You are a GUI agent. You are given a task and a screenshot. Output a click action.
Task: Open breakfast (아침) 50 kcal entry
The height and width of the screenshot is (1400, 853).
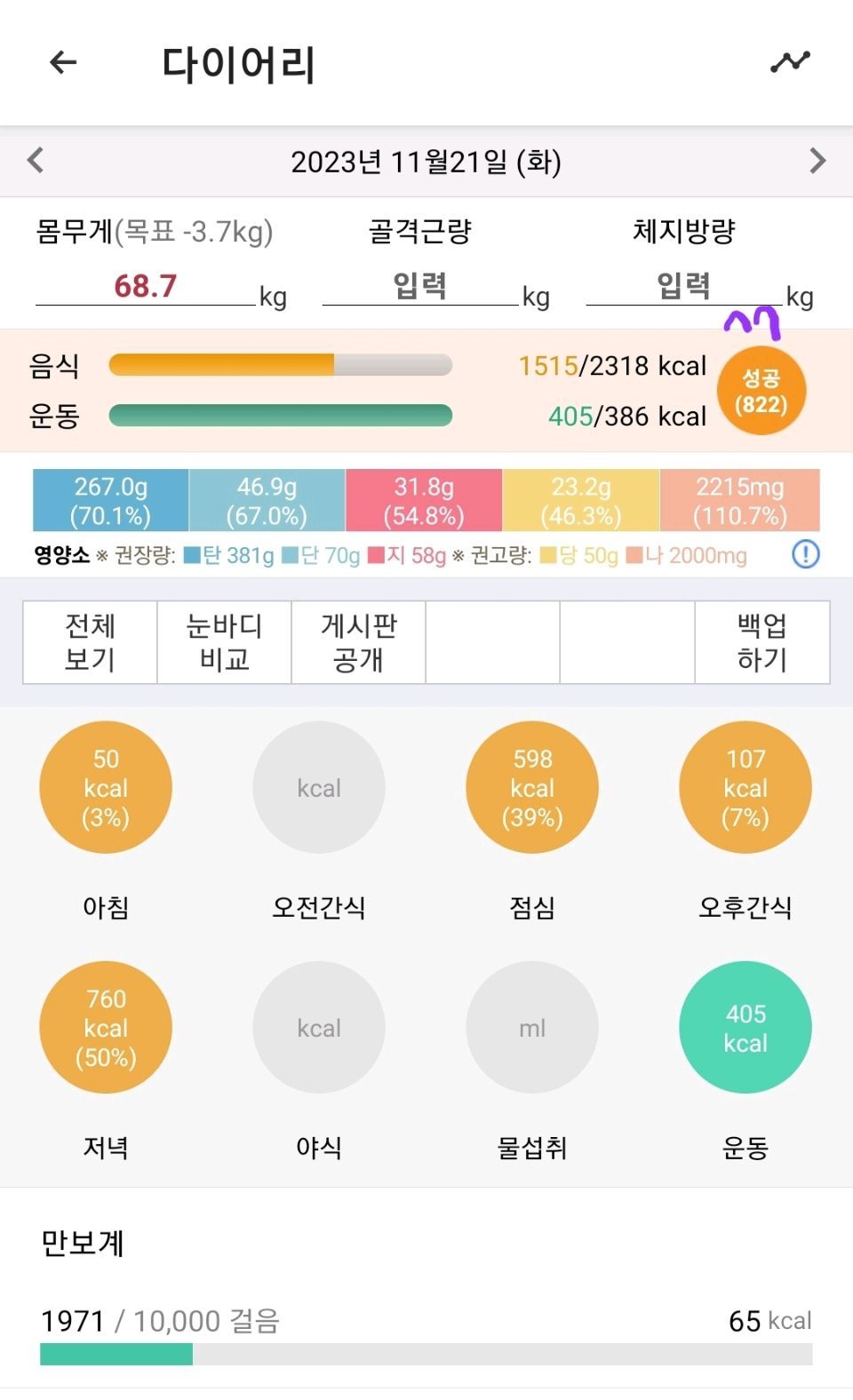point(106,788)
